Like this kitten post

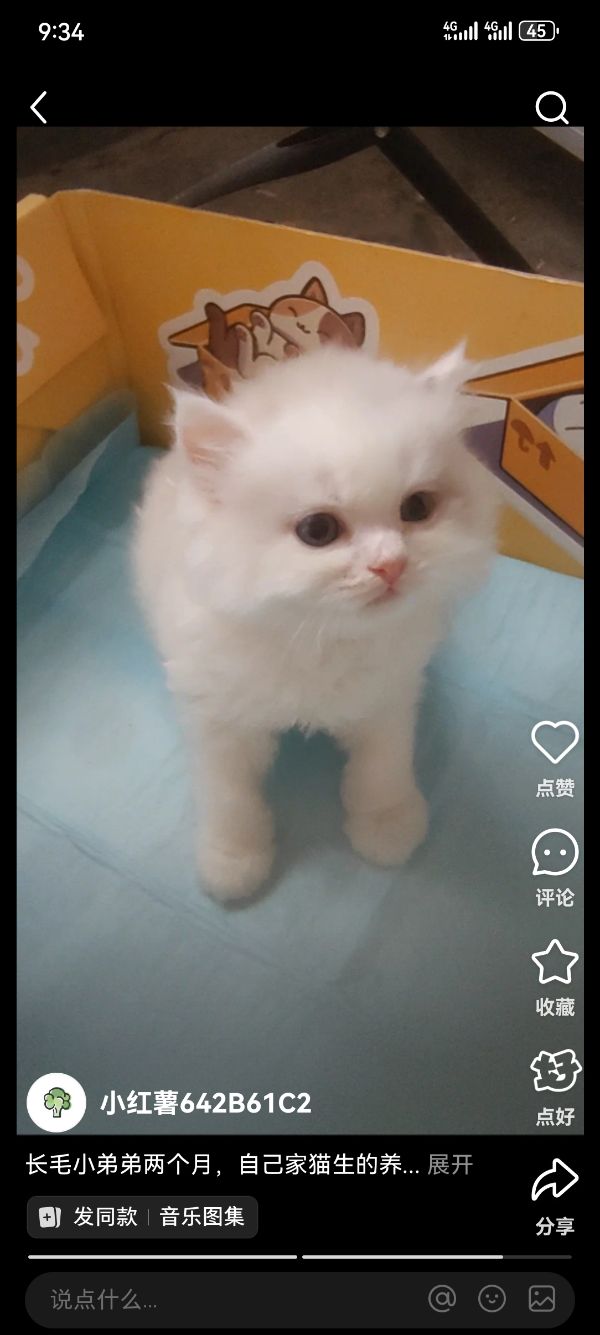(554, 743)
